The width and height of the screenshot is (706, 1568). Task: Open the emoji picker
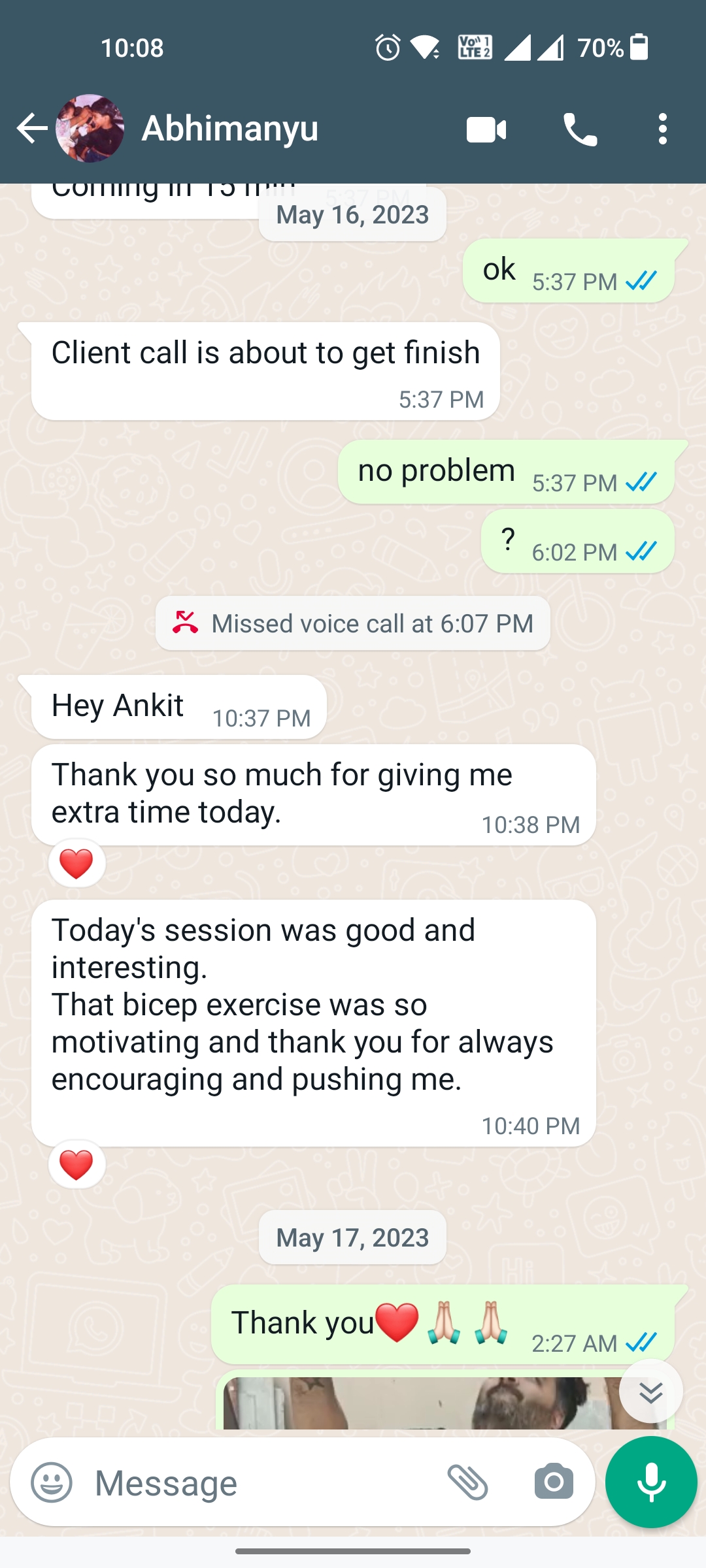pyautogui.click(x=52, y=1482)
